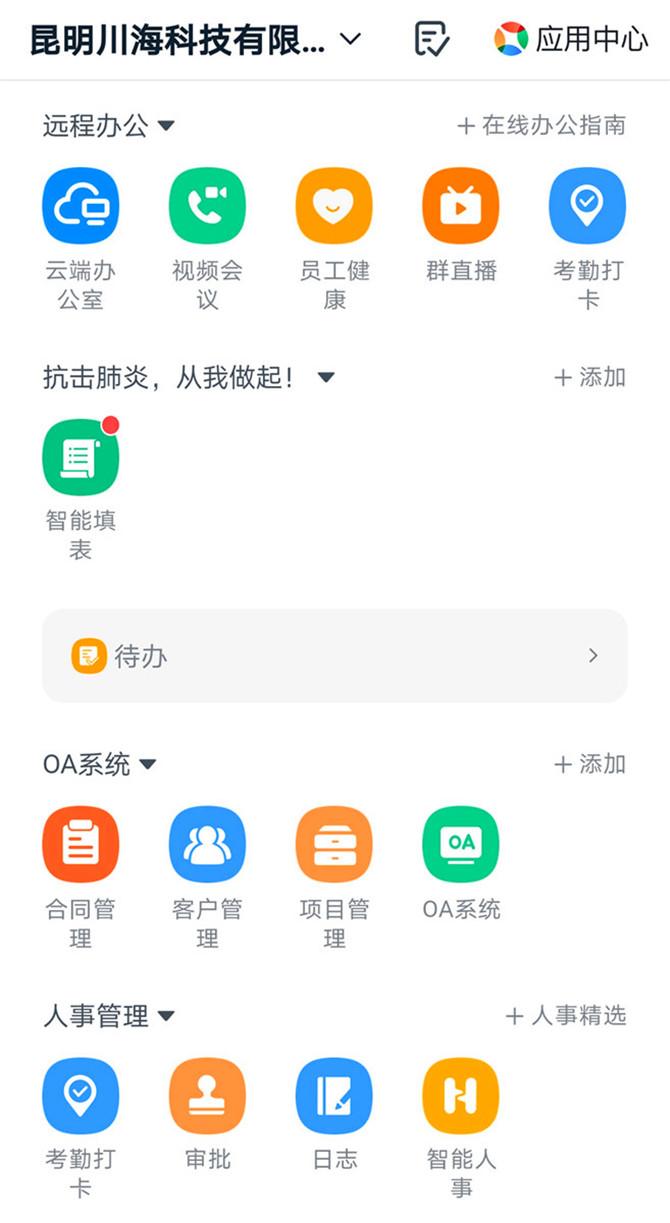Tap 添加 next to OA系统 section

pos(590,765)
